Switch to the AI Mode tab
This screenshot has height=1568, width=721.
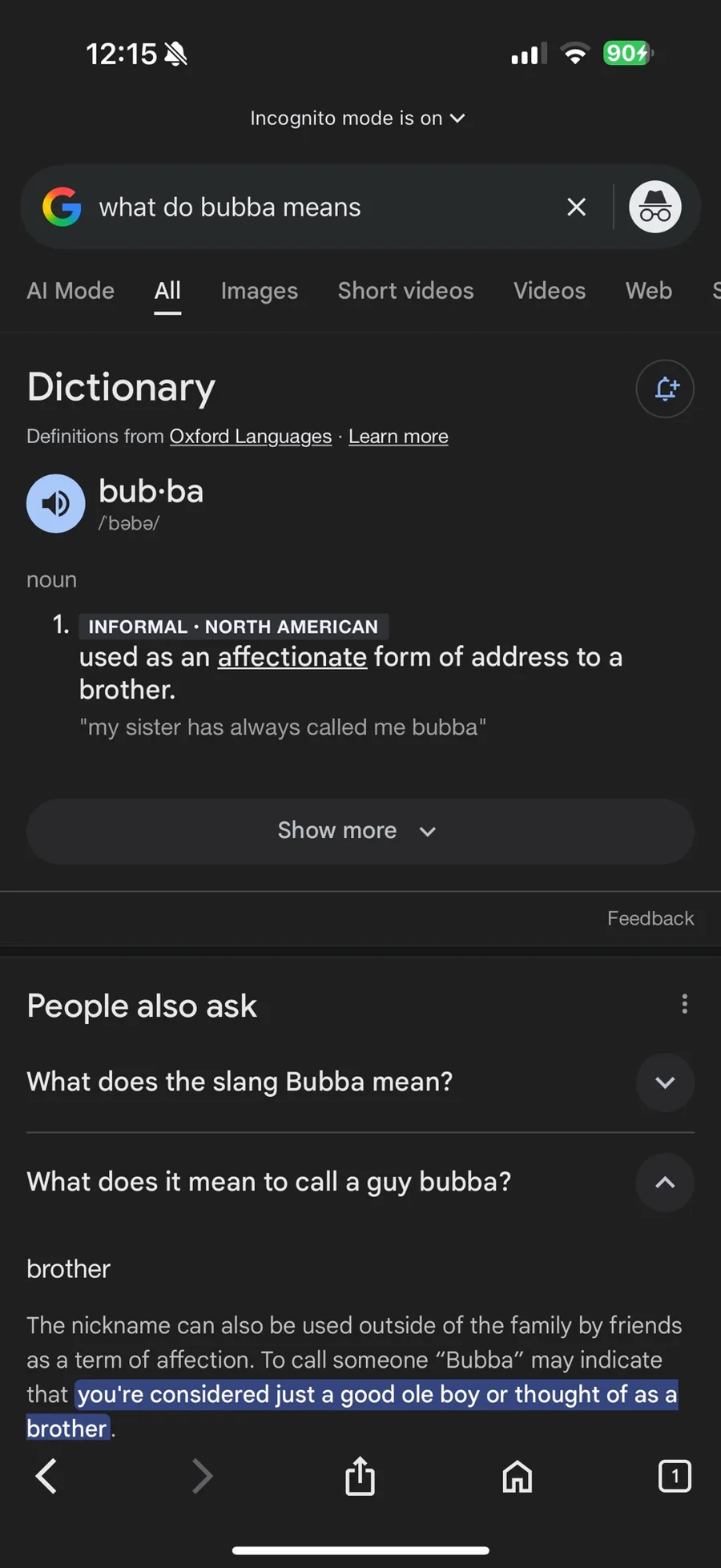click(x=70, y=291)
